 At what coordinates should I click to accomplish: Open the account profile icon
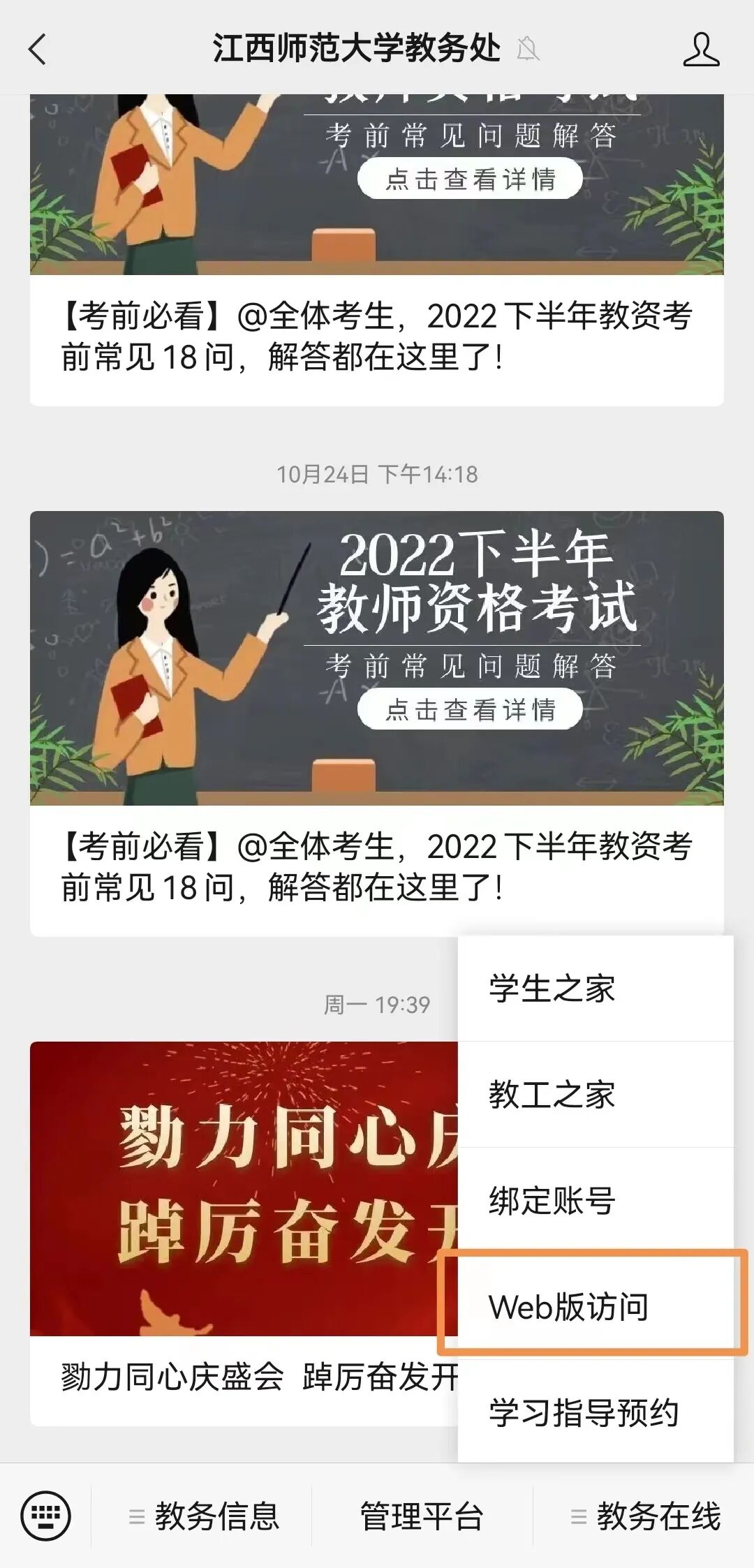pyautogui.click(x=701, y=50)
